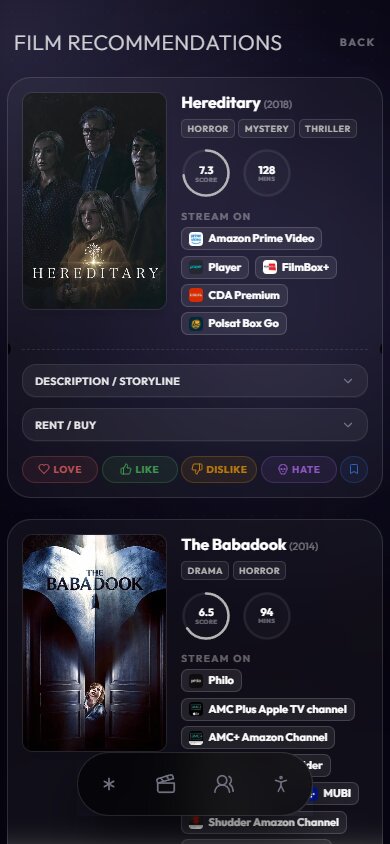Screen dimensions: 390x844
Task: Choose AMC Plus Apple TV channel
Action: point(268,709)
